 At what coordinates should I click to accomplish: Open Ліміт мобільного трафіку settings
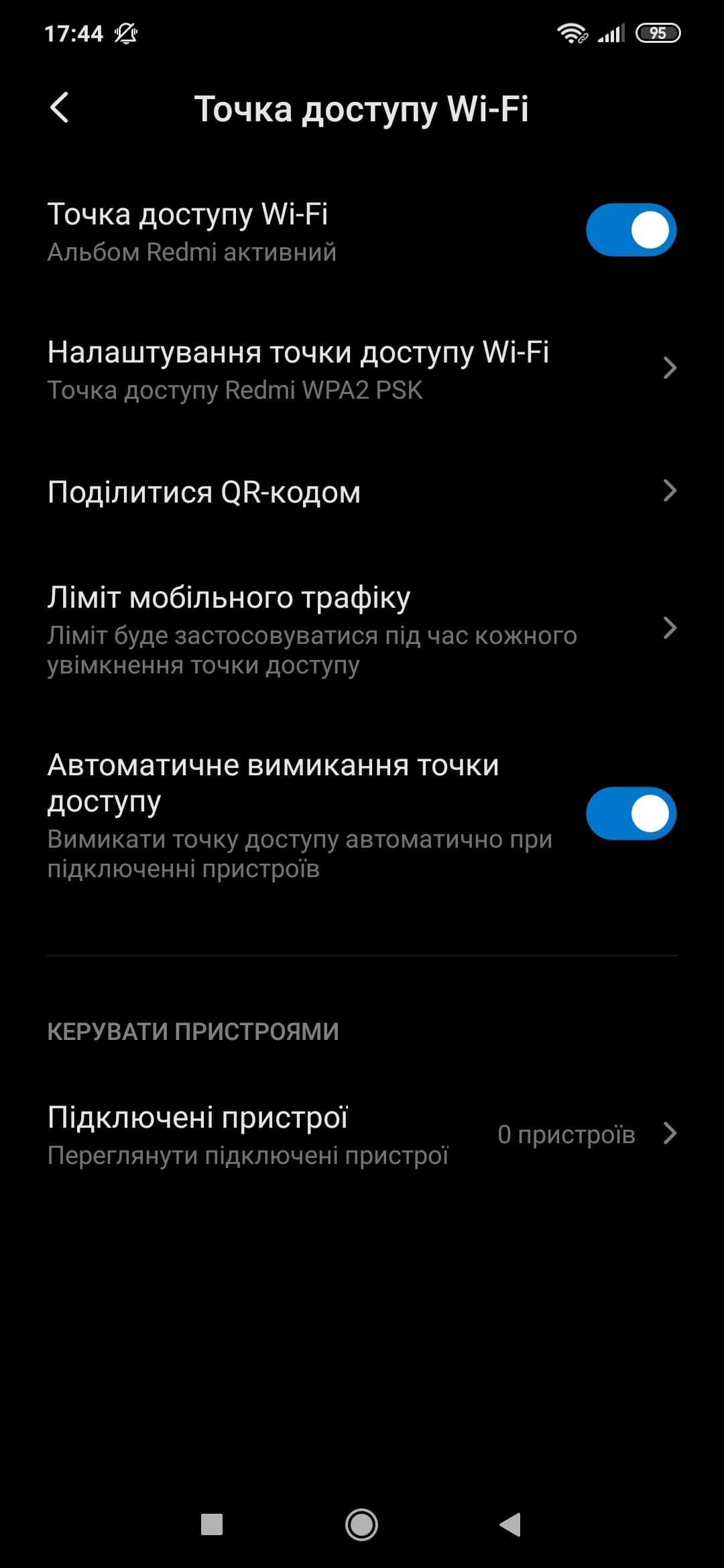click(x=362, y=629)
